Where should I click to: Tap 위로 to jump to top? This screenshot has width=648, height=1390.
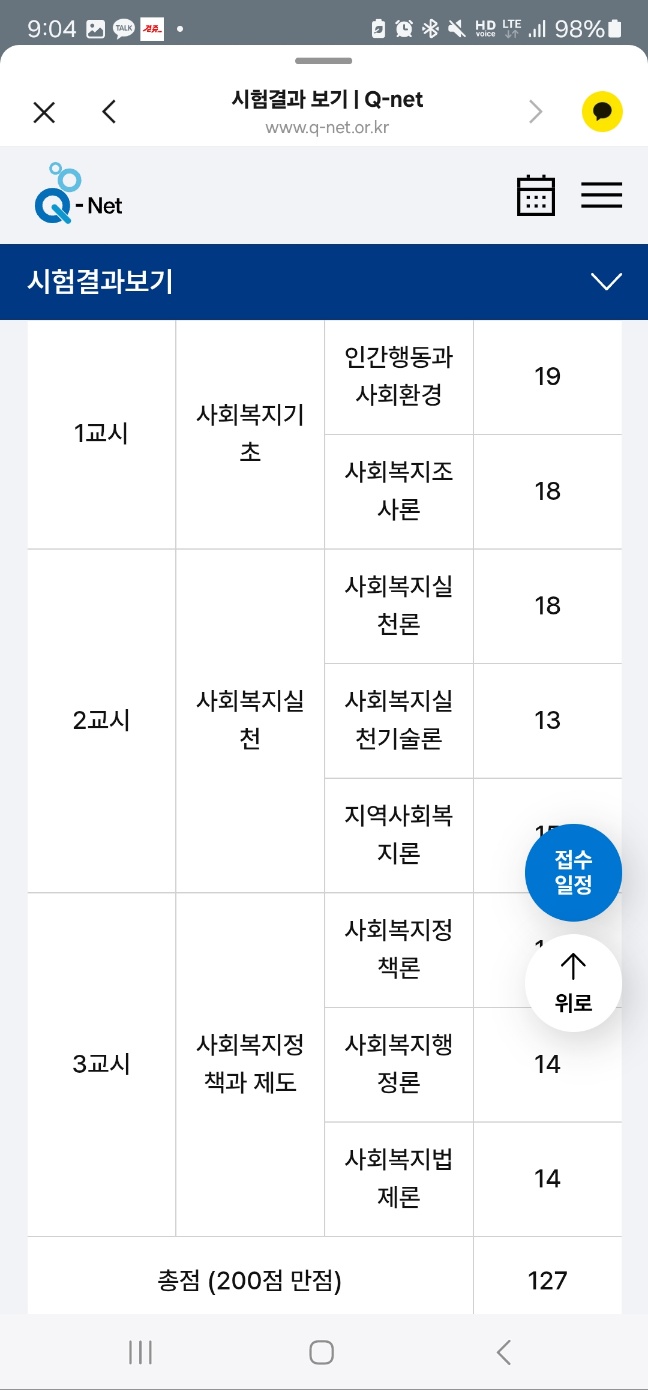click(574, 984)
